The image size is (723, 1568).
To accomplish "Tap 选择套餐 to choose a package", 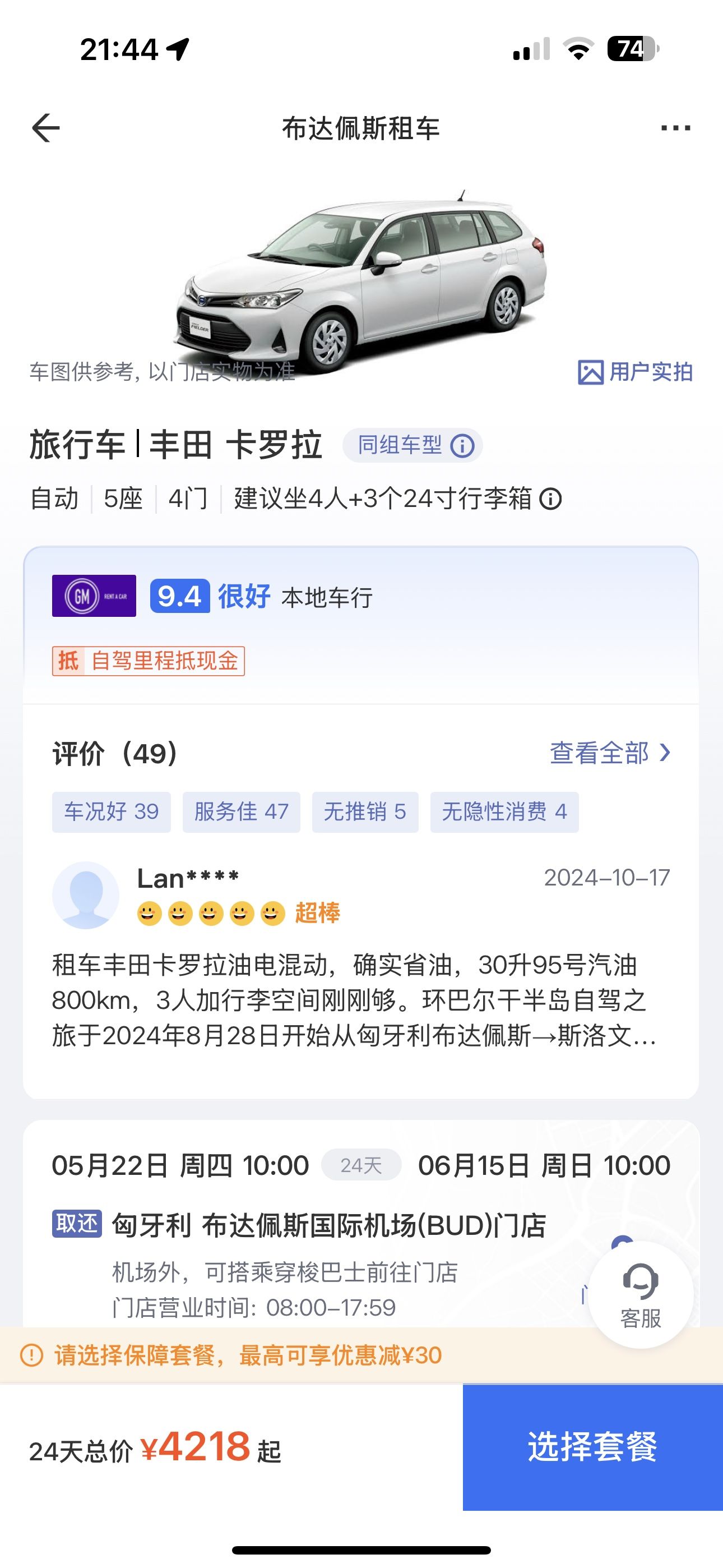I will 592,1447.
